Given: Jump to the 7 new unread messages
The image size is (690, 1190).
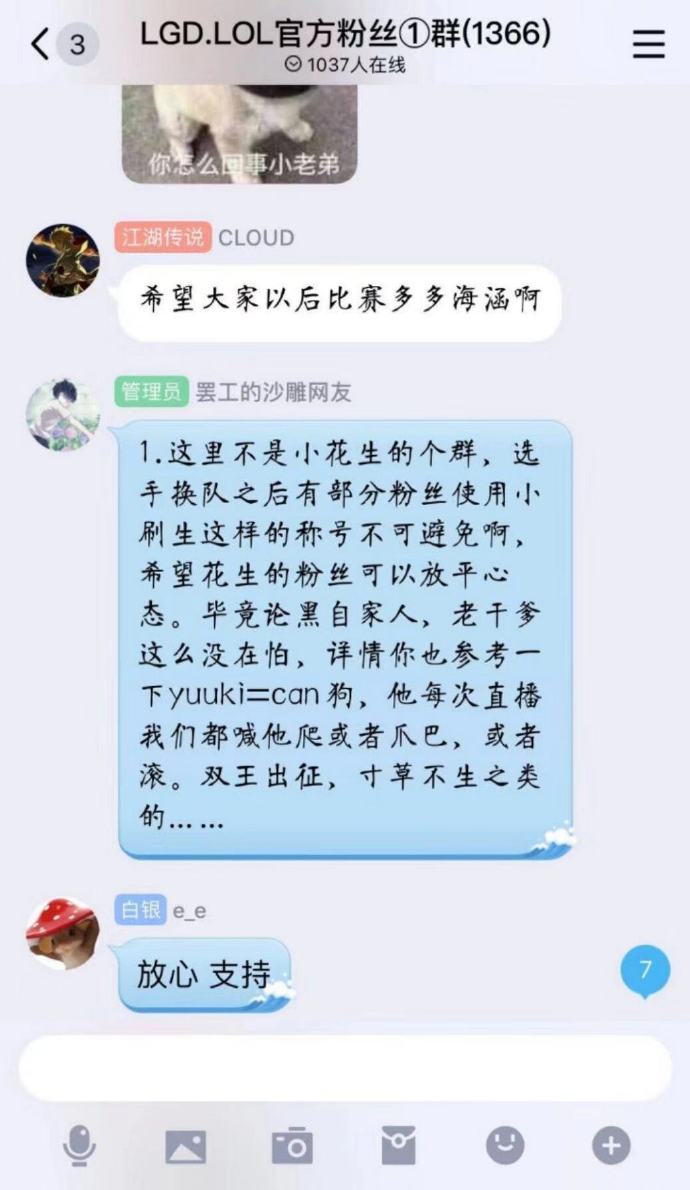Looking at the screenshot, I should (x=645, y=969).
